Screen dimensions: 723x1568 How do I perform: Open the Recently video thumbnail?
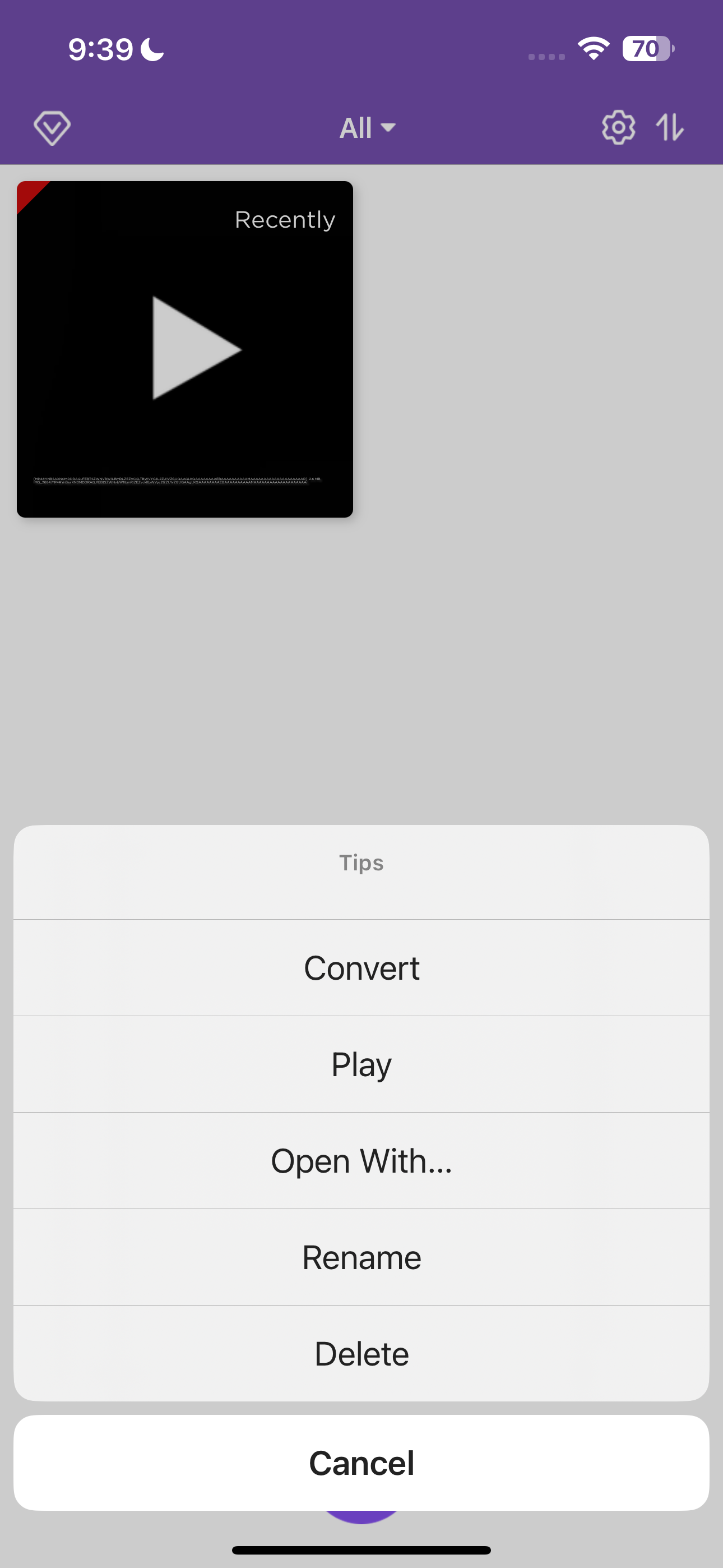185,349
